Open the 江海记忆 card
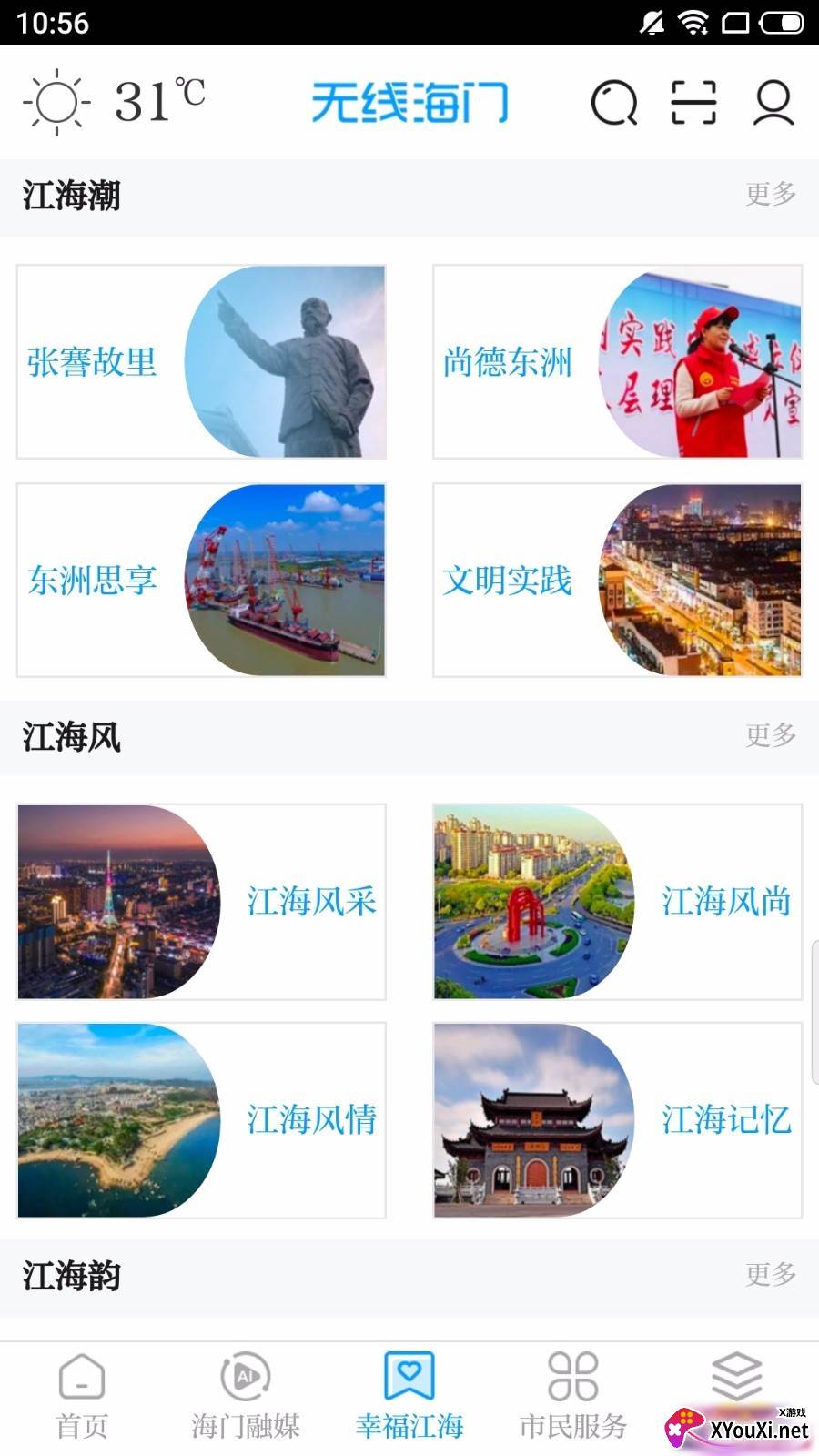 (x=617, y=1120)
